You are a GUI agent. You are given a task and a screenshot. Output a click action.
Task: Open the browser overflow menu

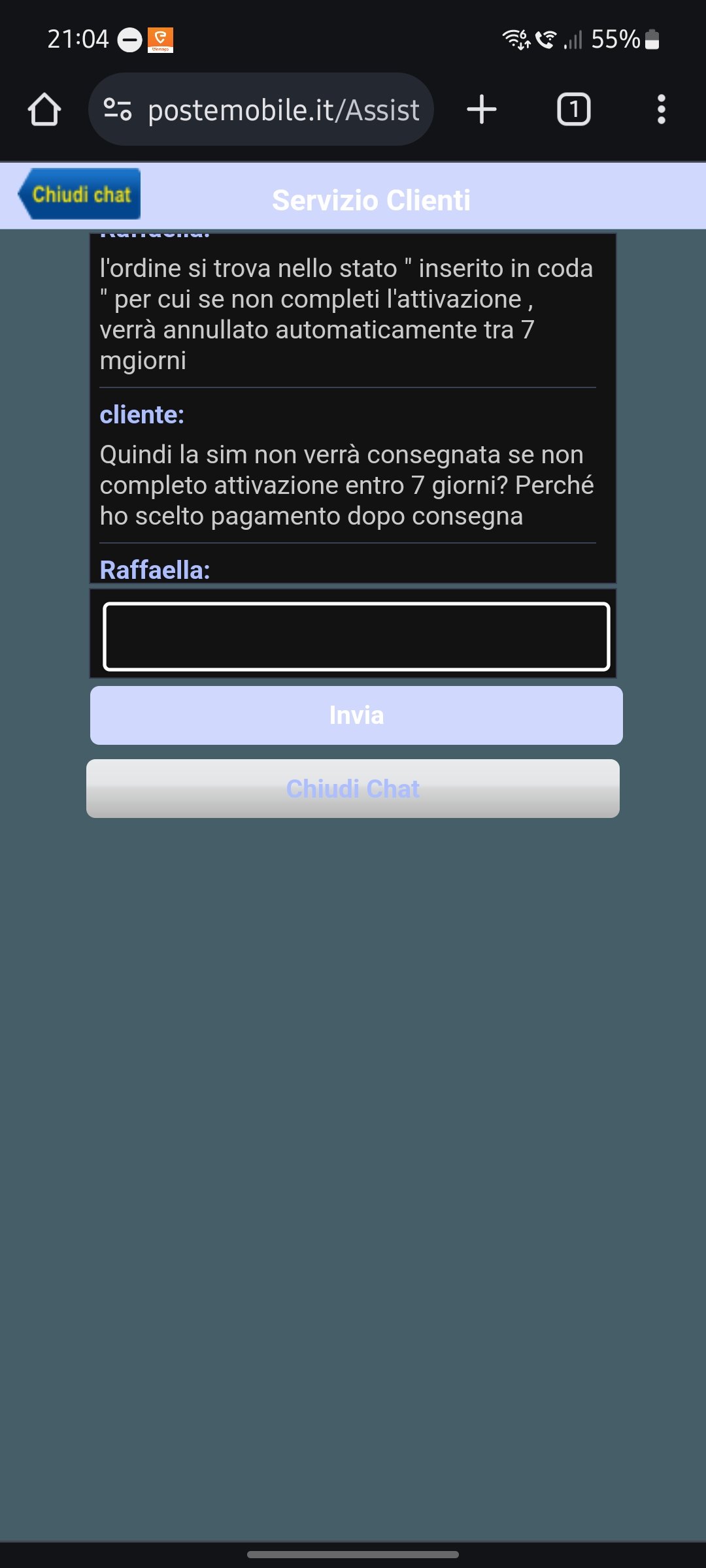661,109
